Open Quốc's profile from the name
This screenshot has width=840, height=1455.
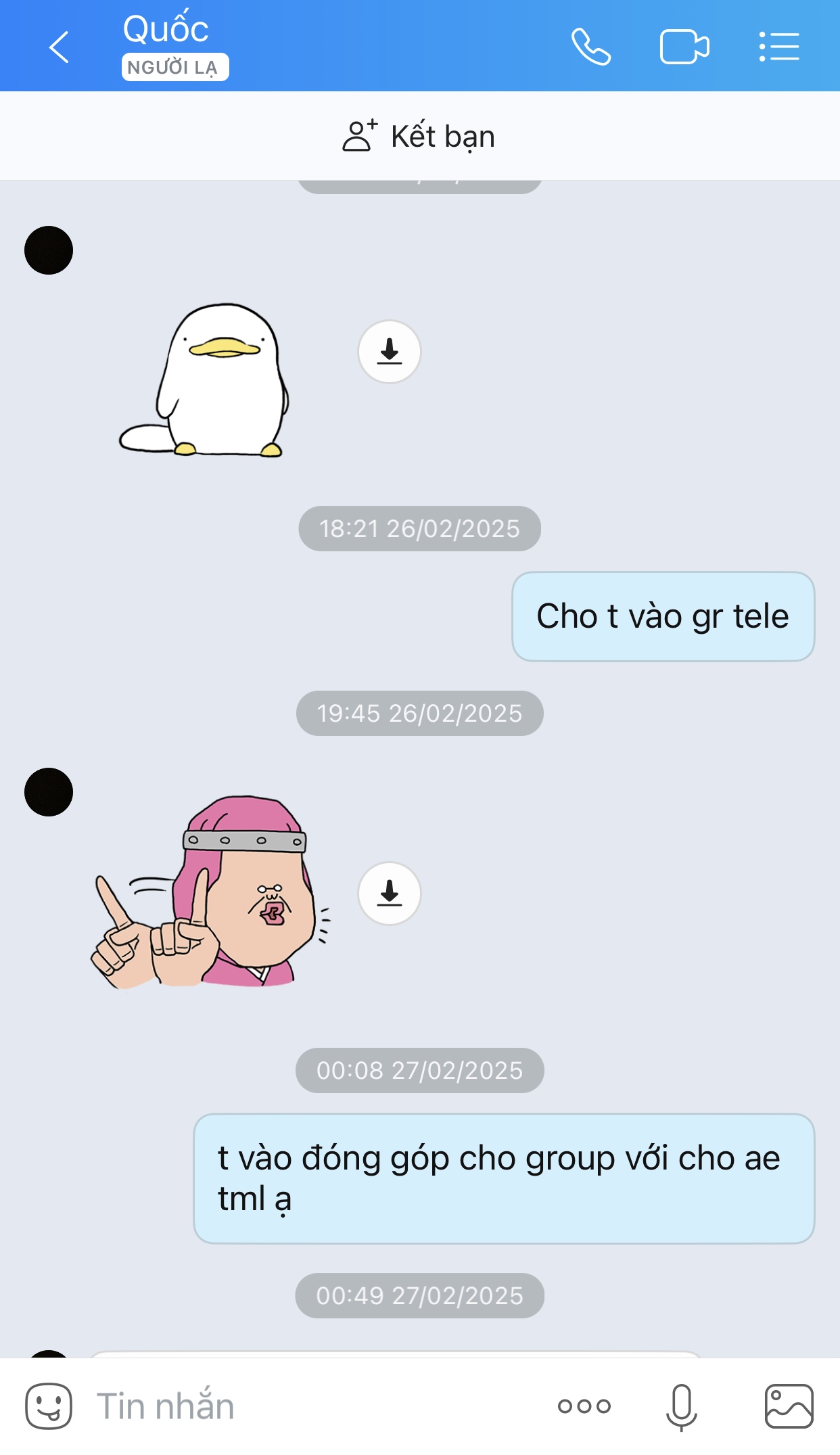point(166,30)
